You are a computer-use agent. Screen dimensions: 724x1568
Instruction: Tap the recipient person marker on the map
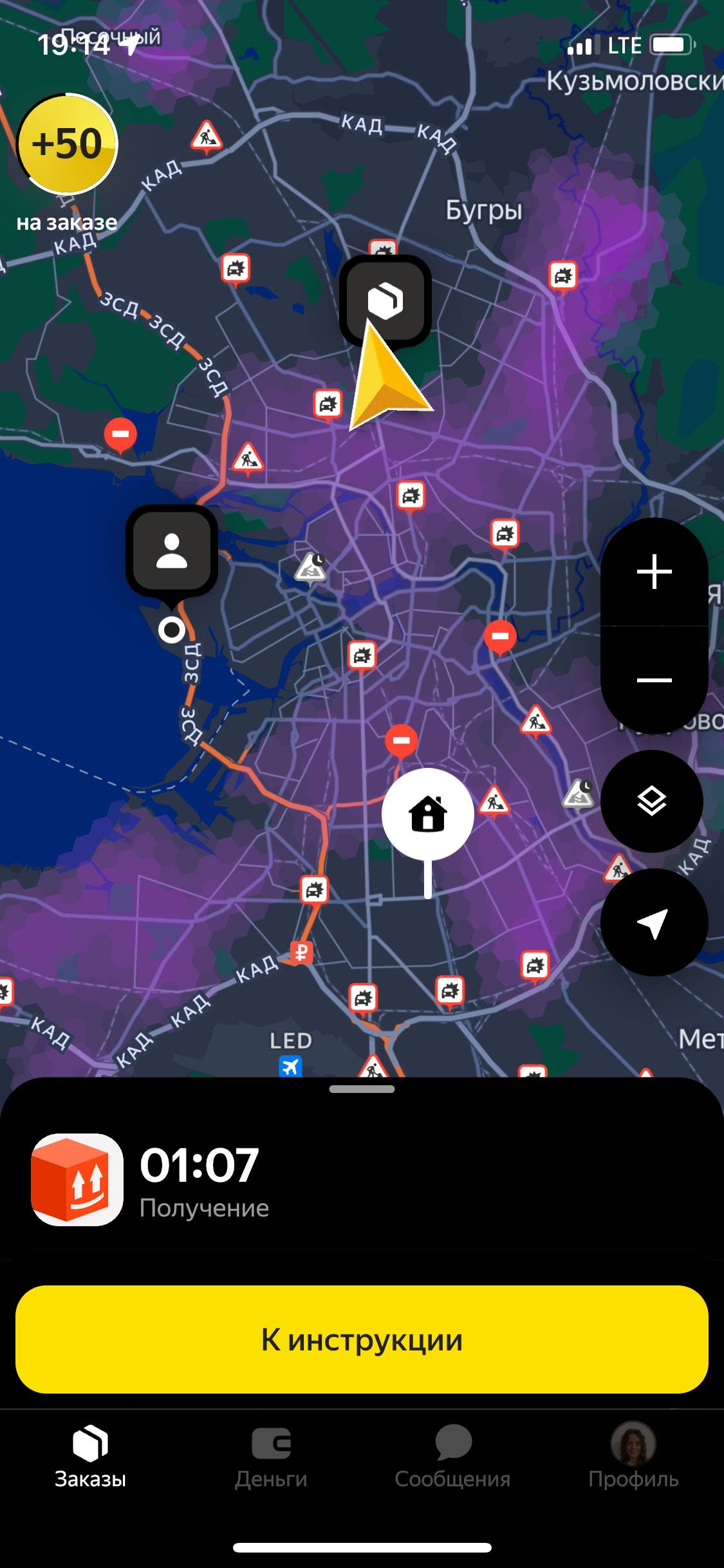172,551
